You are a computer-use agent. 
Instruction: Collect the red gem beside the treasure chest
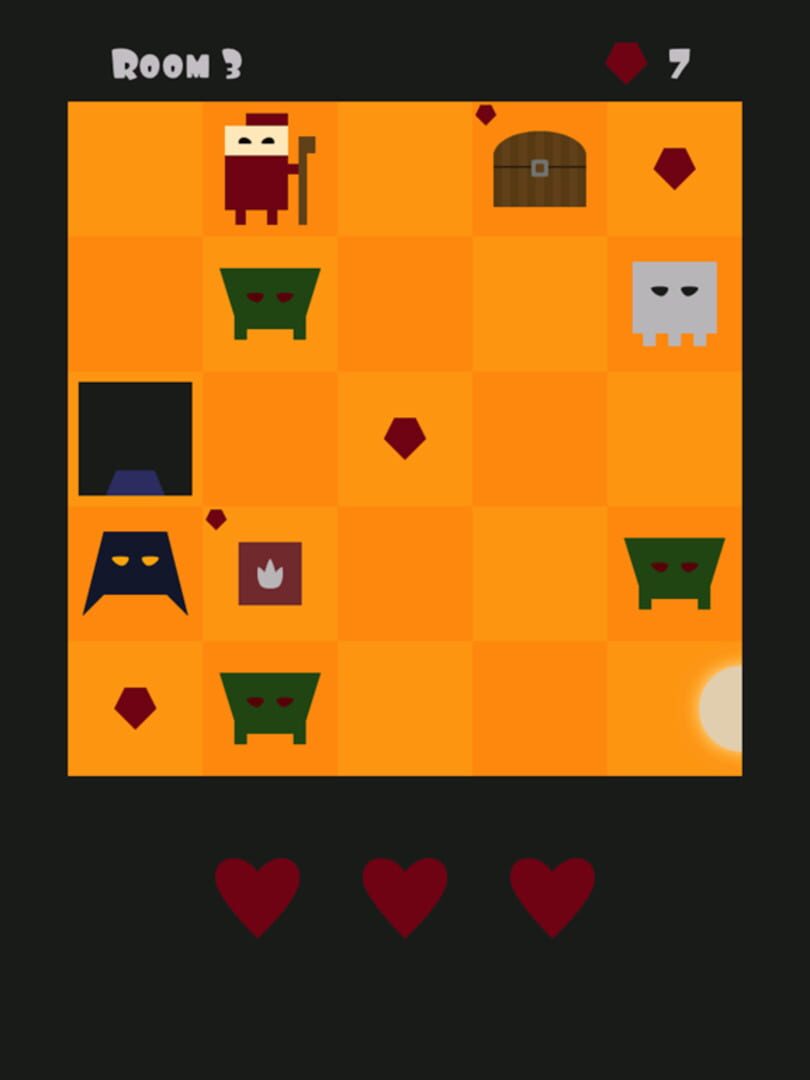tap(674, 168)
